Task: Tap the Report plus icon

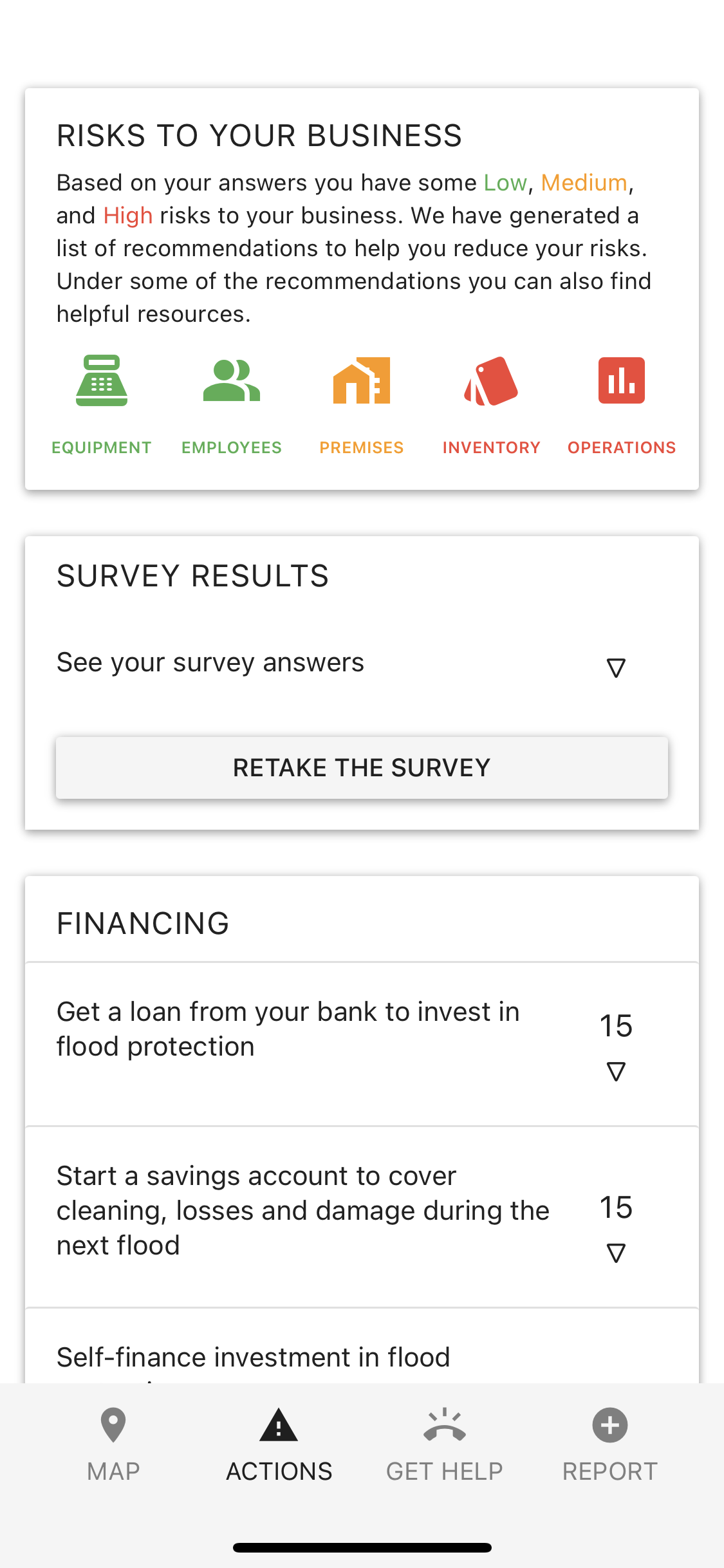Action: click(609, 1424)
